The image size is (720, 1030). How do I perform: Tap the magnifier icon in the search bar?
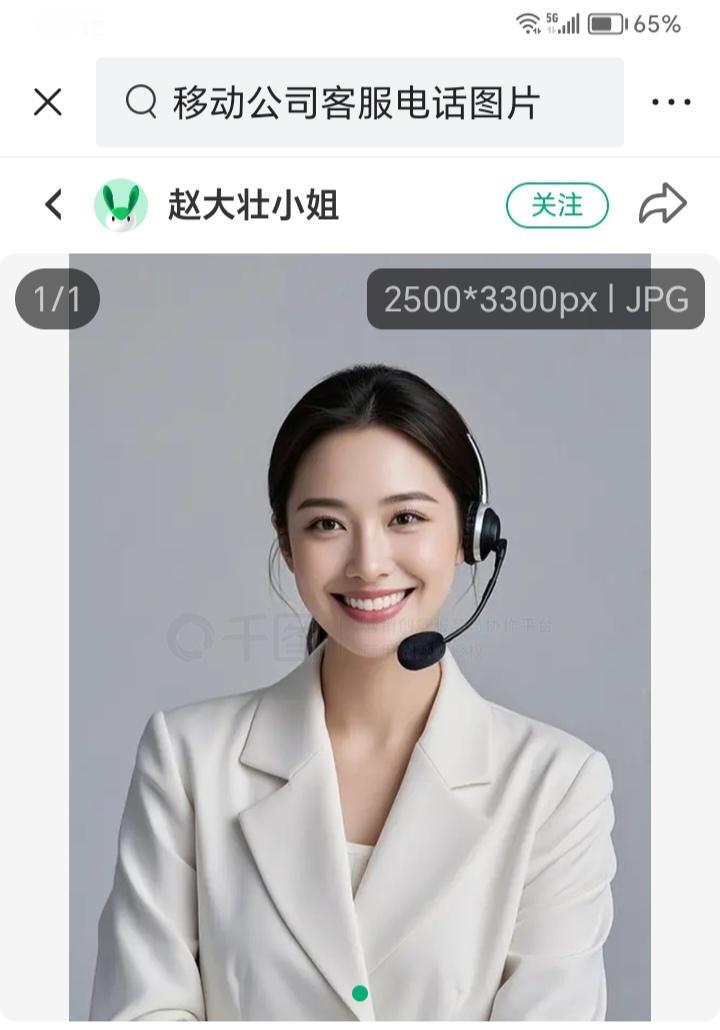point(140,100)
